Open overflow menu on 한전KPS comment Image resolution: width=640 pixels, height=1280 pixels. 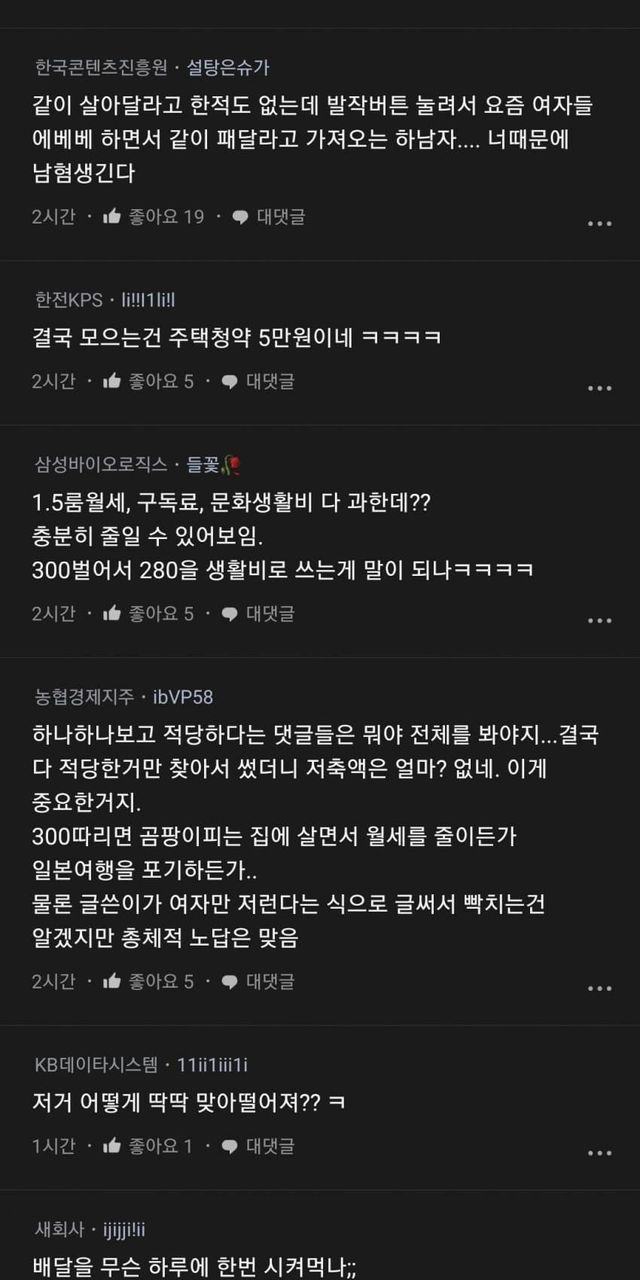click(x=599, y=387)
